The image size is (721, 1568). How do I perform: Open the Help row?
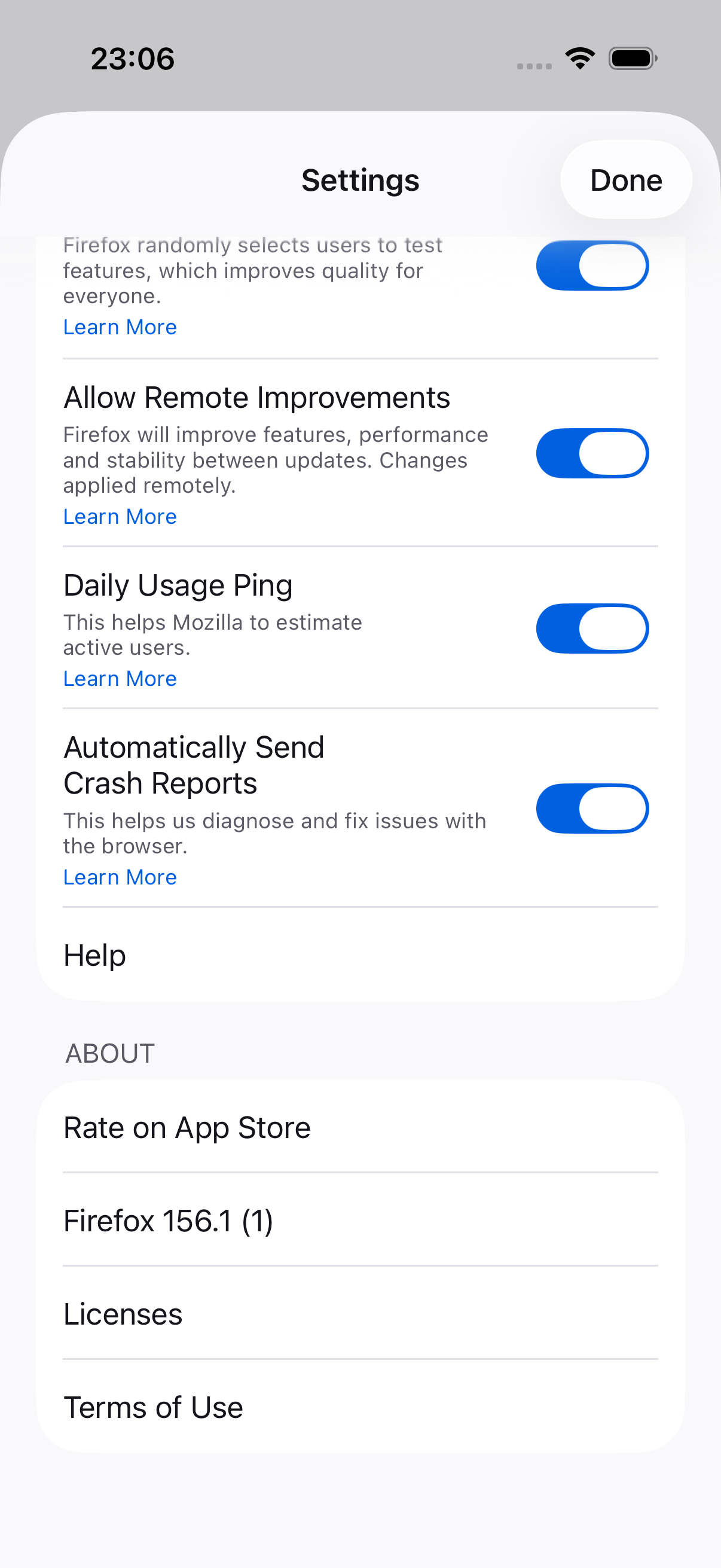(x=360, y=954)
